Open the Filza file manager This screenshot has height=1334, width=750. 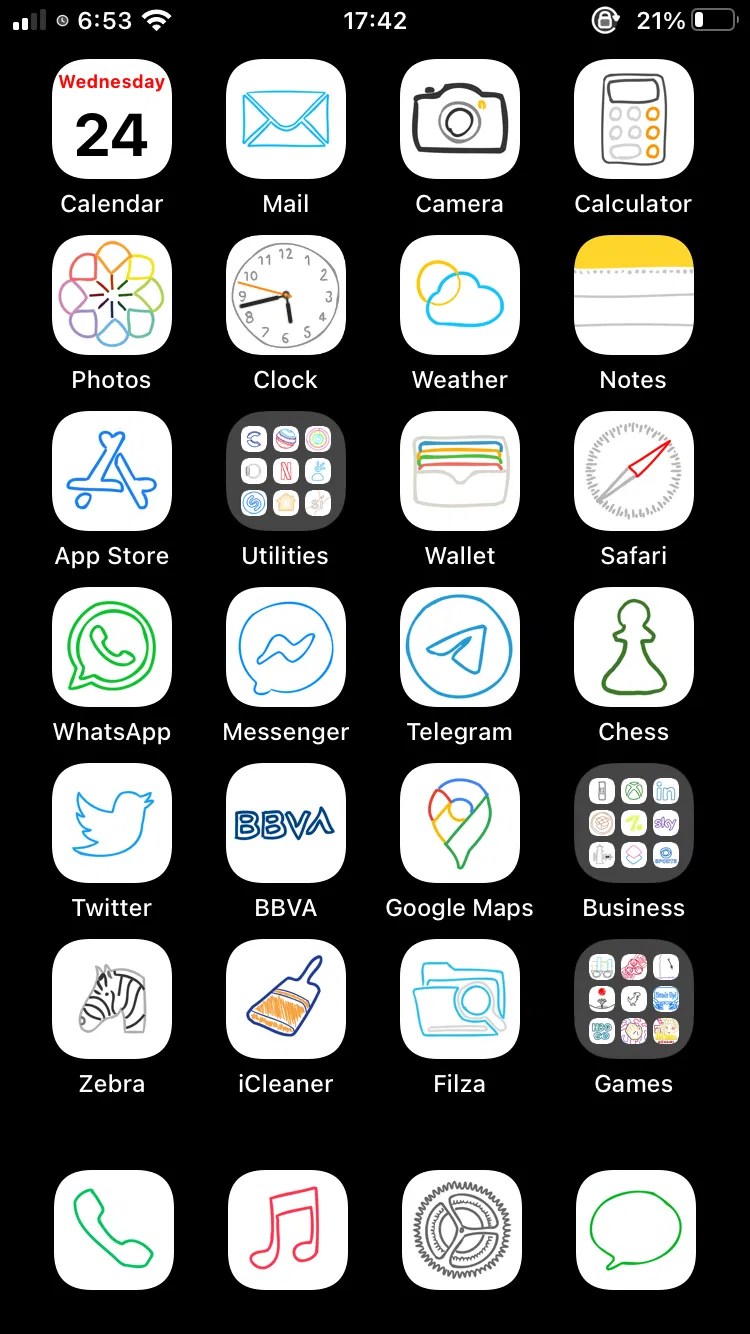pyautogui.click(x=459, y=999)
